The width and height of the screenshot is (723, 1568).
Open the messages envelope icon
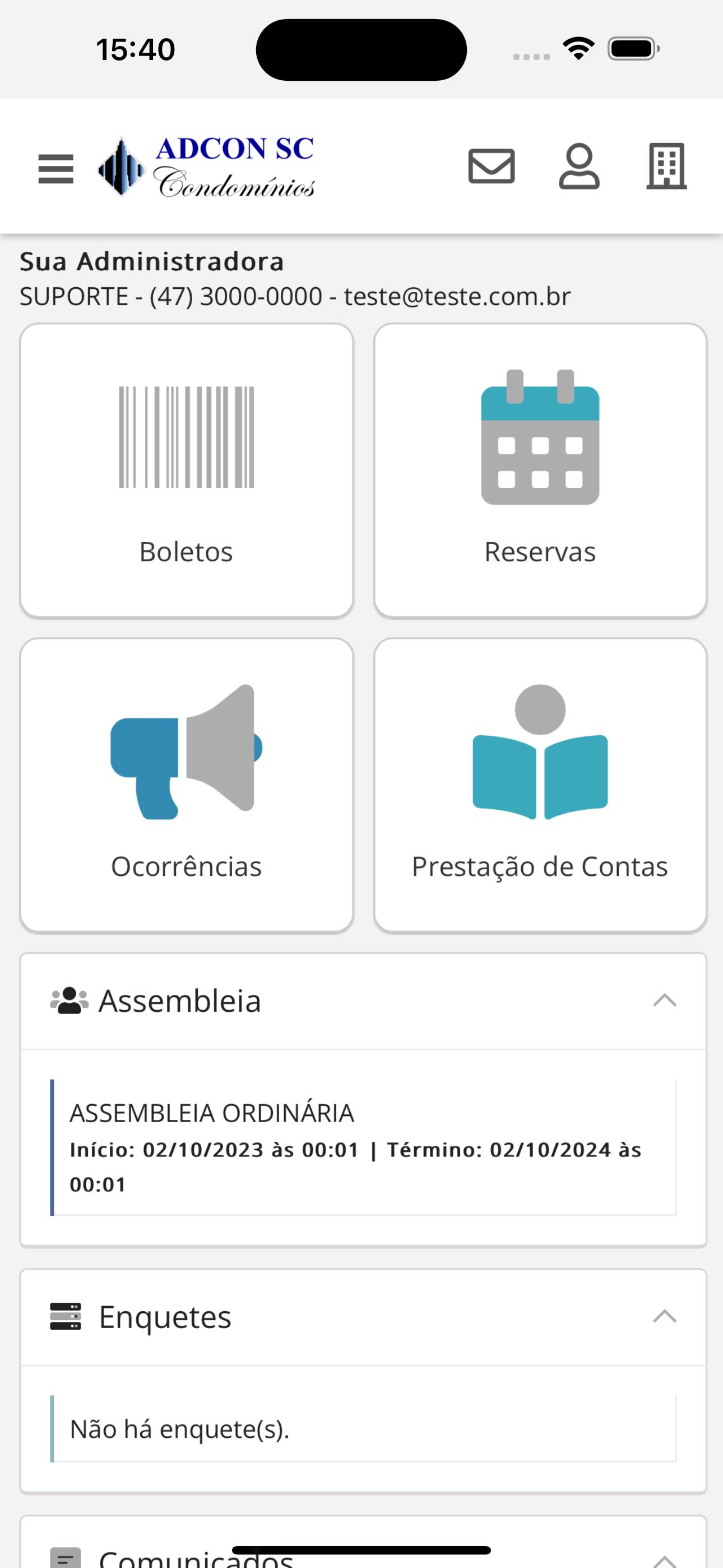click(491, 165)
